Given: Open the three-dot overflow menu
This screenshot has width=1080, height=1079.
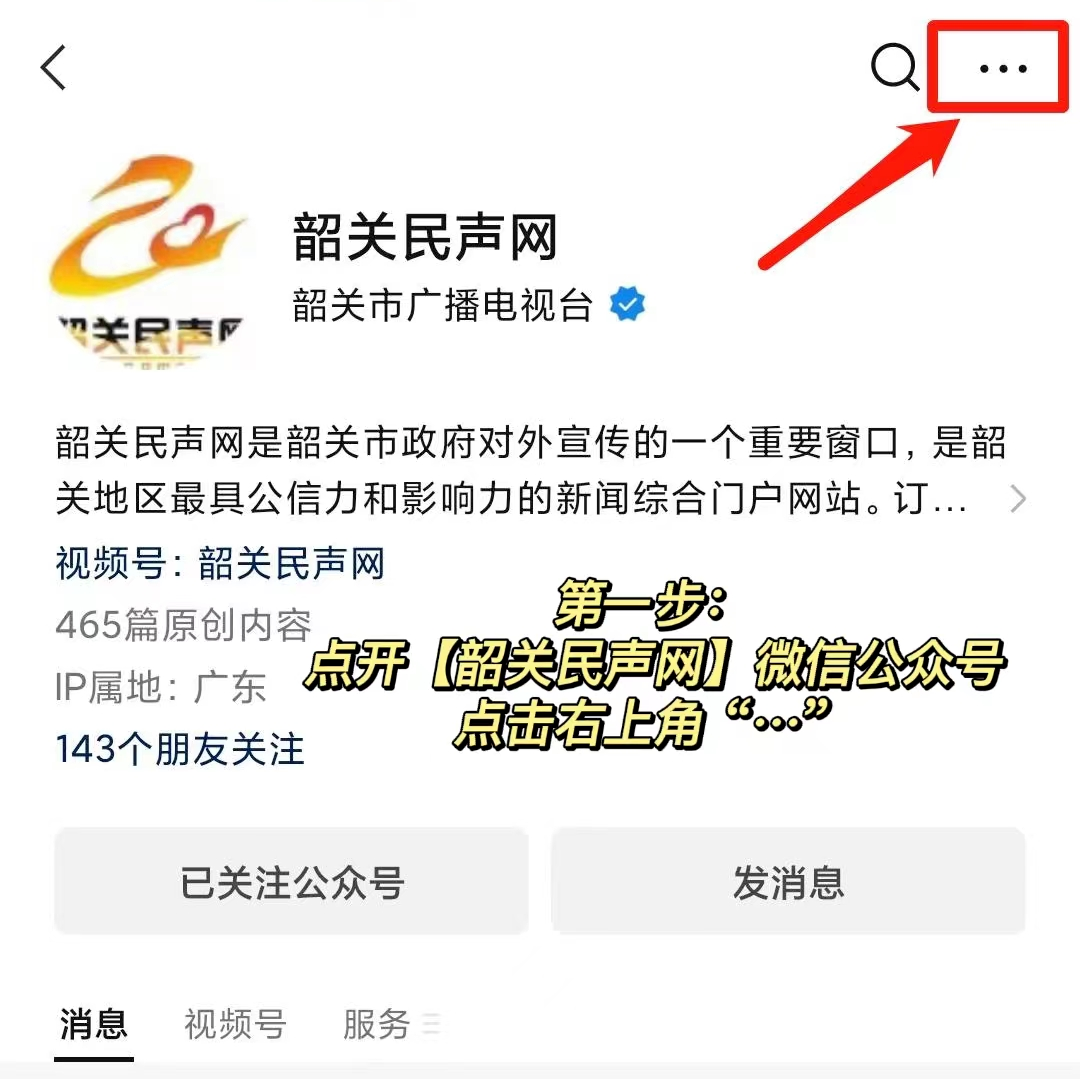Looking at the screenshot, I should pos(1003,68).
